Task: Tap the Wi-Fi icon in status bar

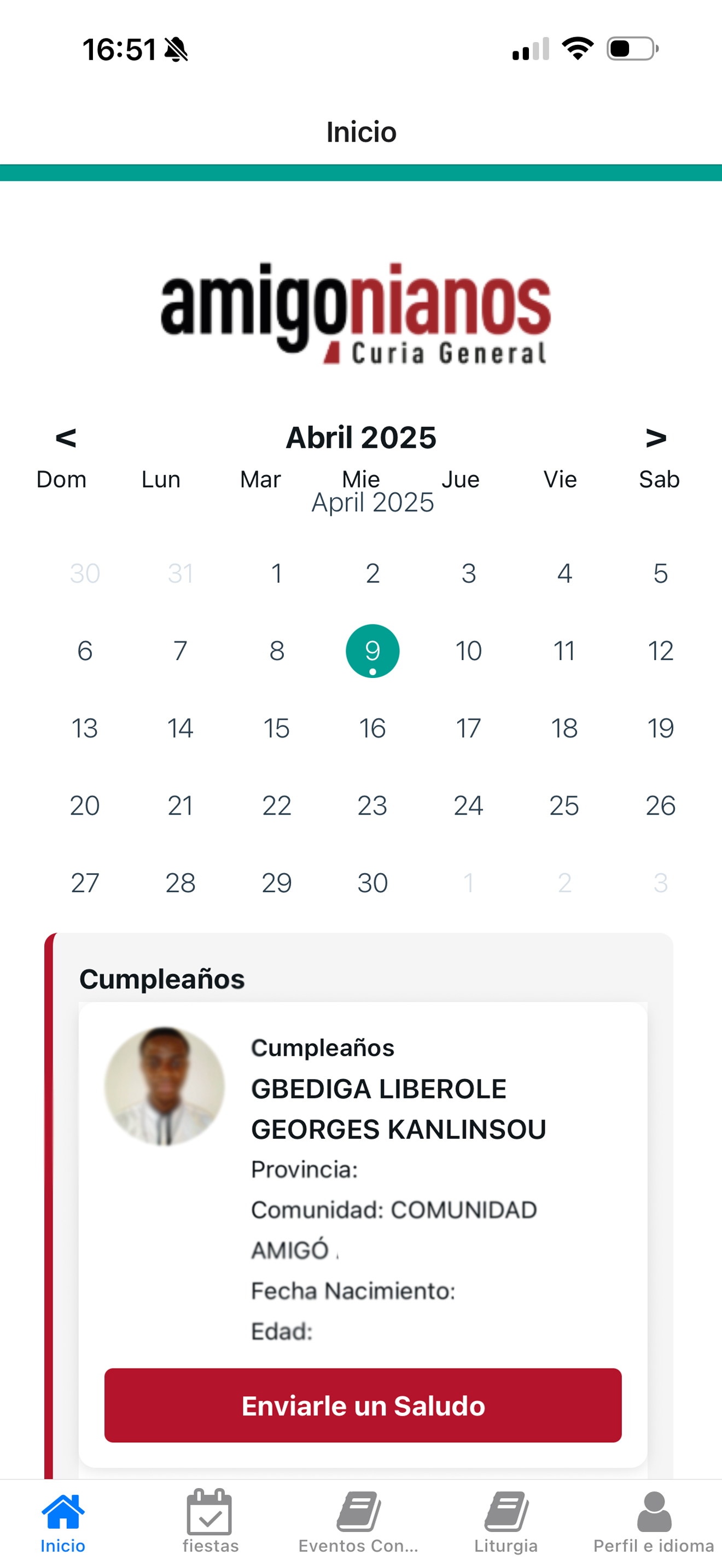Action: 577,49
